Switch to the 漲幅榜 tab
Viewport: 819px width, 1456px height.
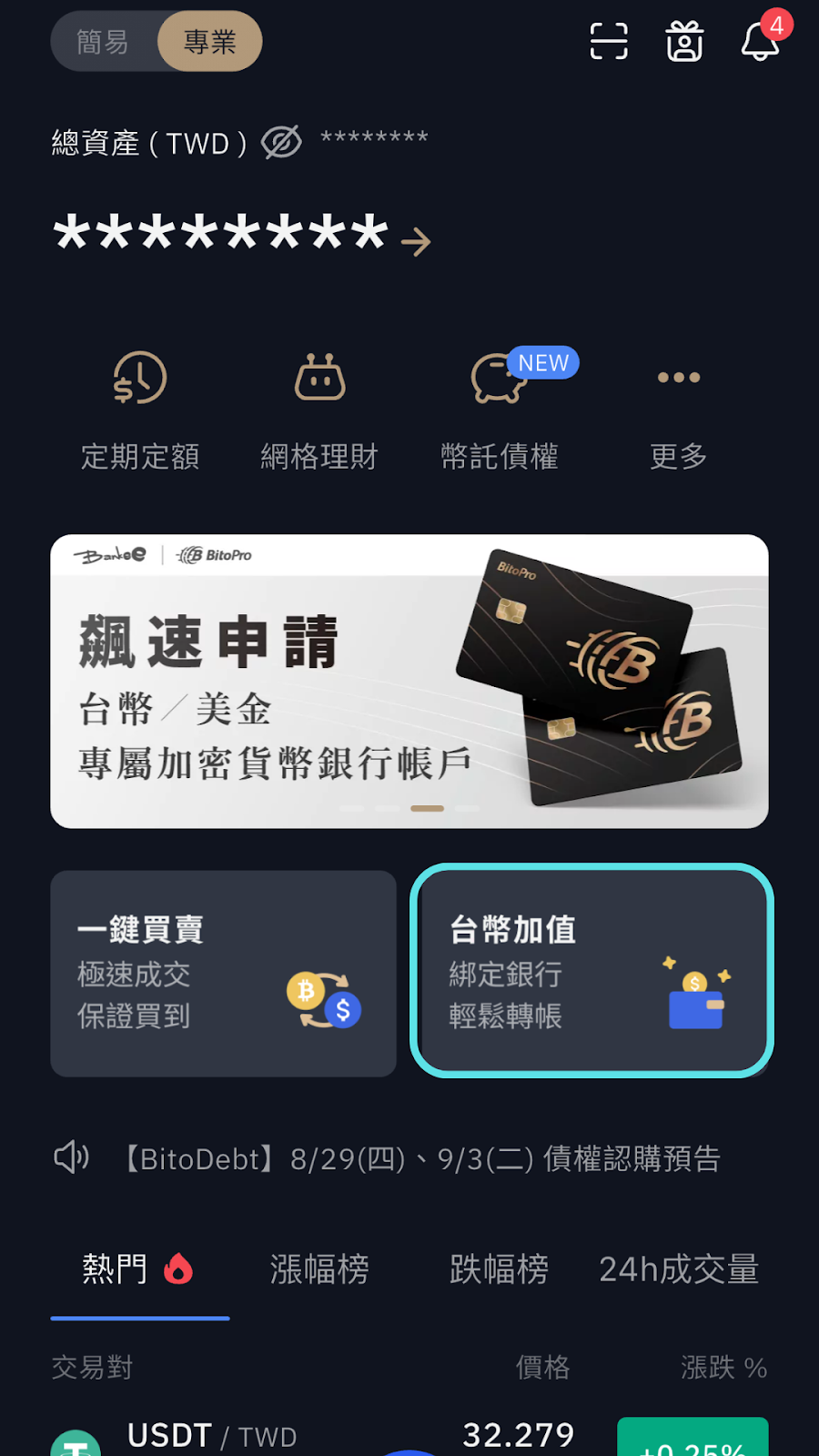[x=319, y=1269]
